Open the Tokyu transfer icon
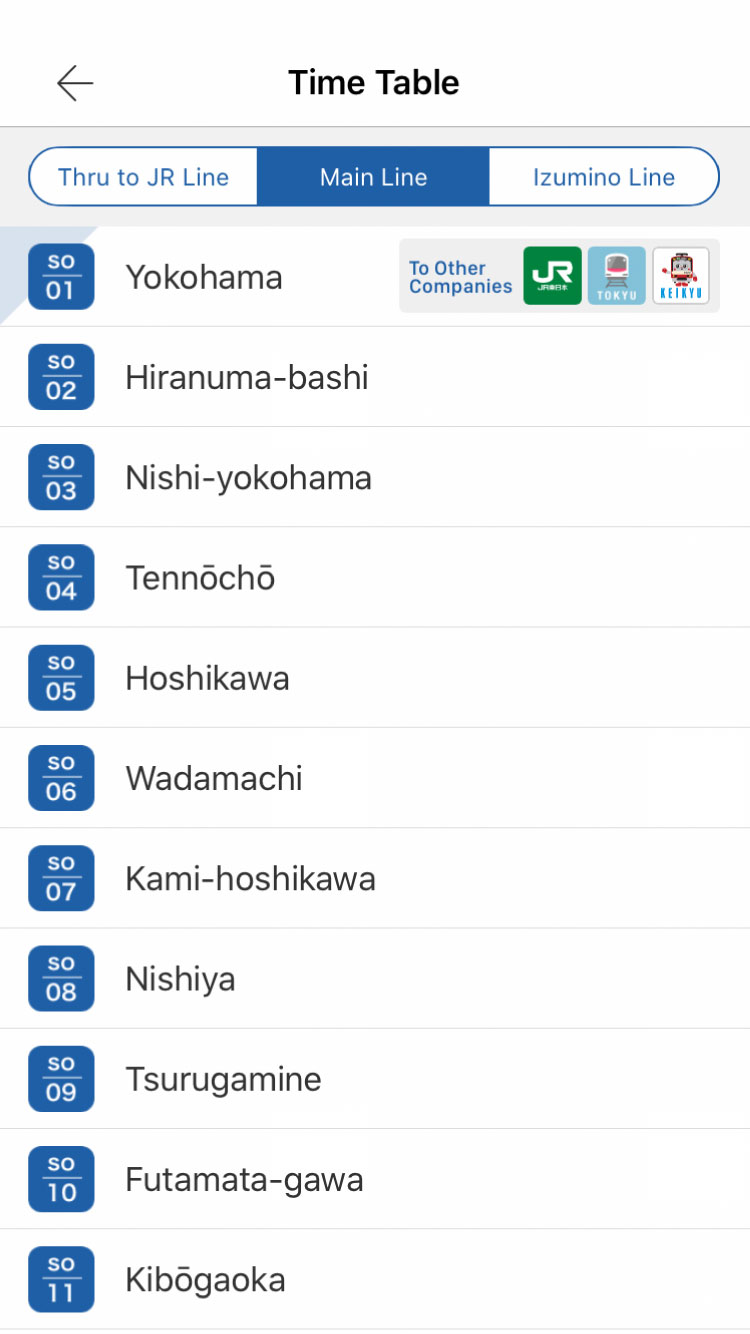Screen dimensions: 750x1334 coord(617,276)
